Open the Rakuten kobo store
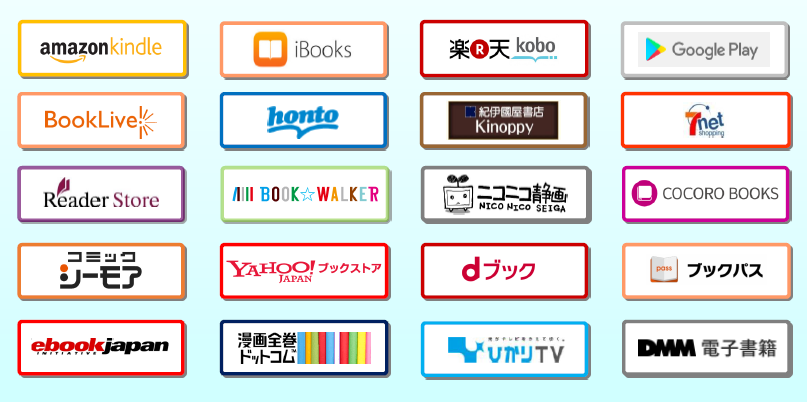The width and height of the screenshot is (807, 402). tap(503, 48)
